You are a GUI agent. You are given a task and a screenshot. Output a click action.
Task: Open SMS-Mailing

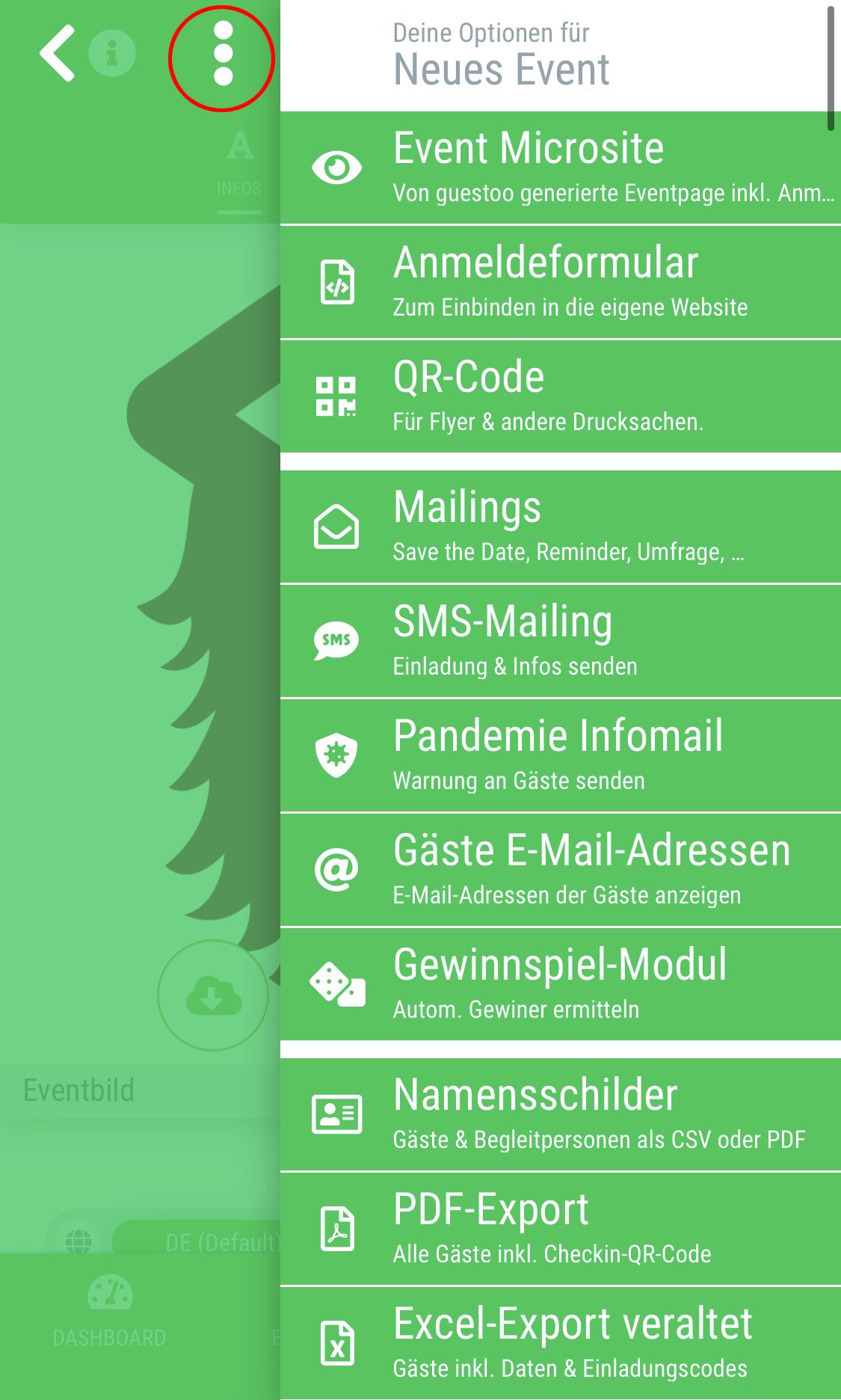click(561, 641)
